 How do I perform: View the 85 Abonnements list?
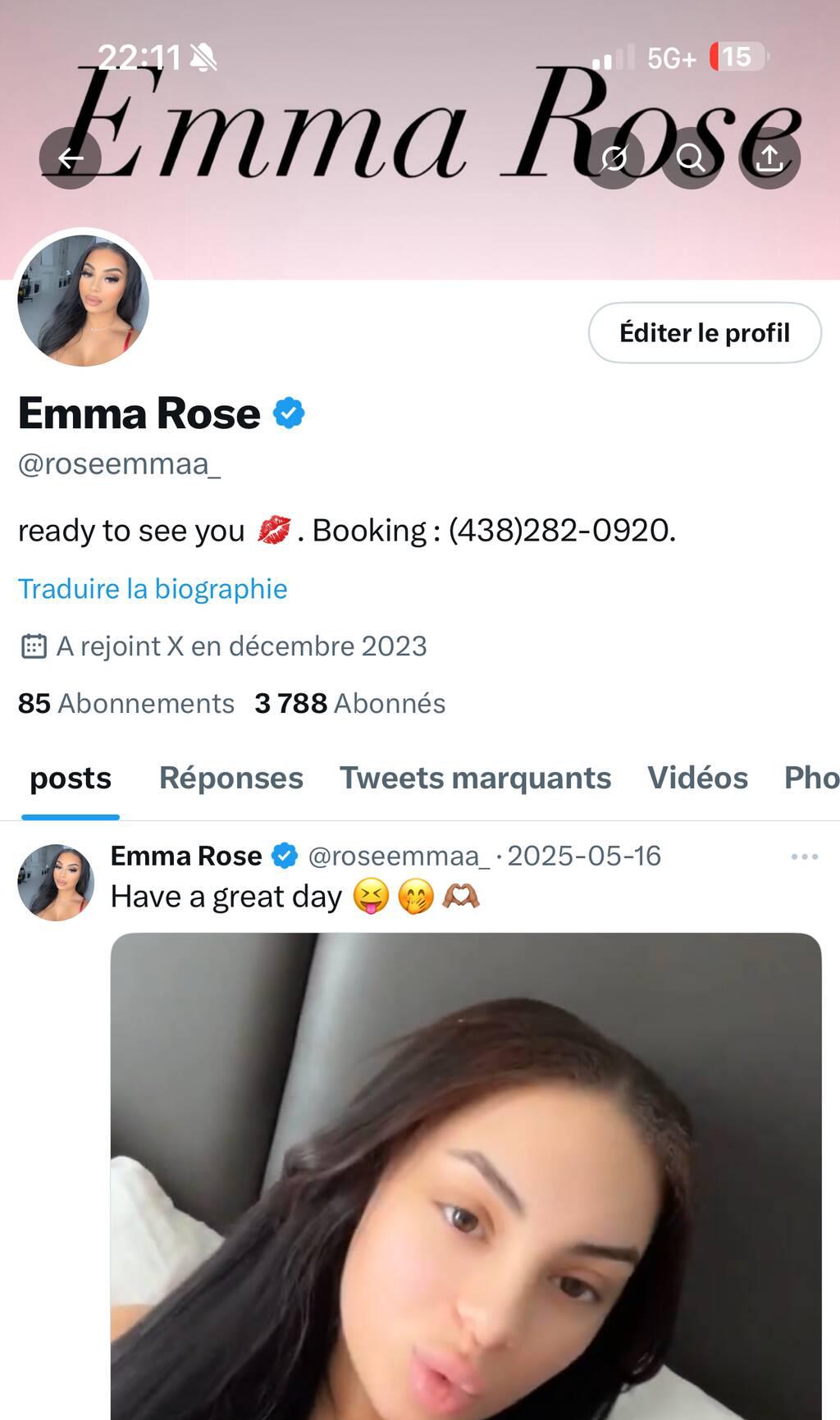click(126, 704)
